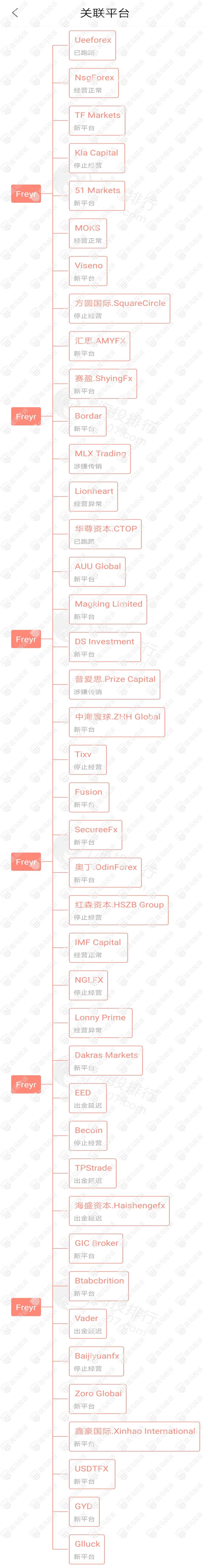Select the Lionheart platform node
Image resolution: width=208 pixels, height=1568 pixels.
pos(93,497)
